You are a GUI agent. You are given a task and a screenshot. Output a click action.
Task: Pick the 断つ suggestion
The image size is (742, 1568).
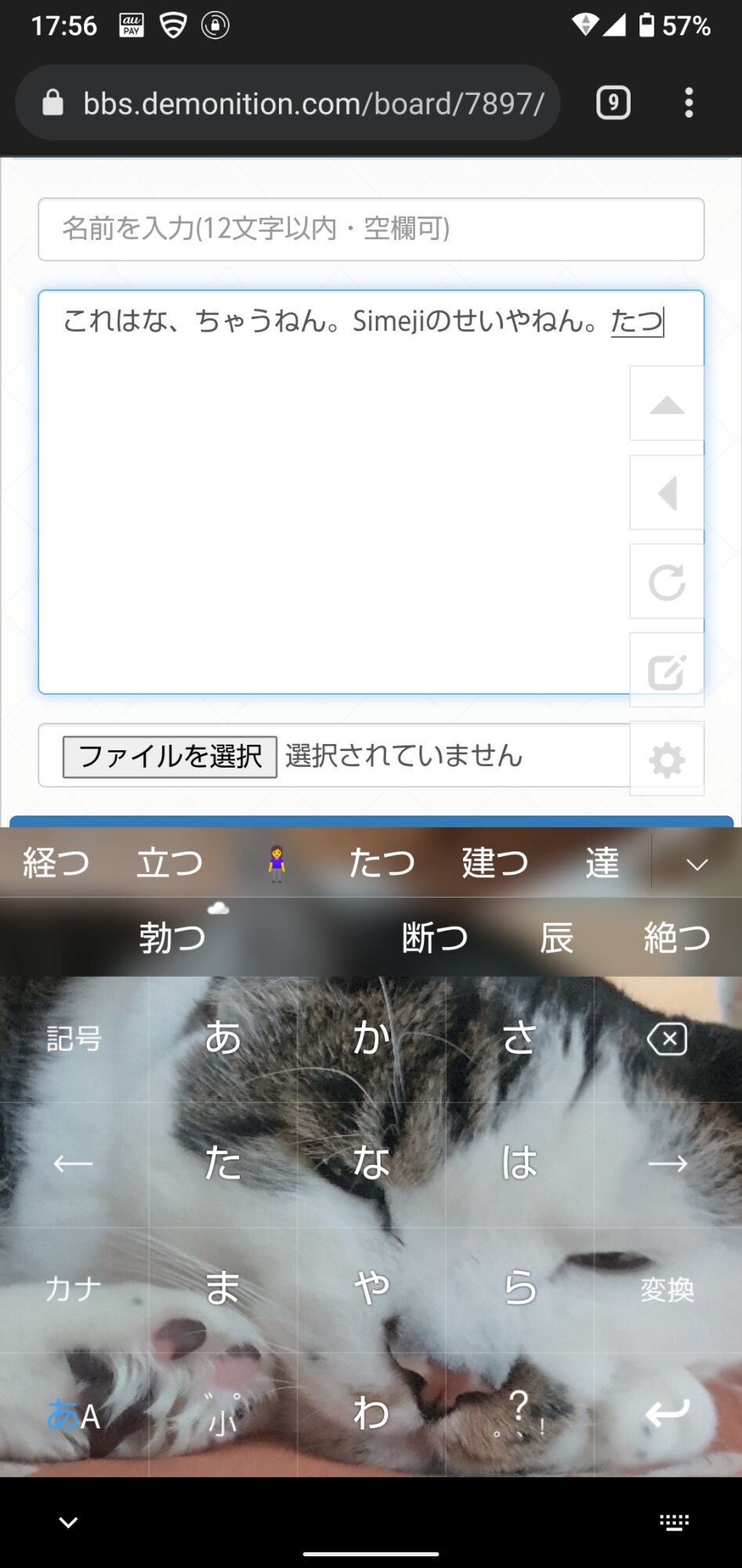(435, 938)
